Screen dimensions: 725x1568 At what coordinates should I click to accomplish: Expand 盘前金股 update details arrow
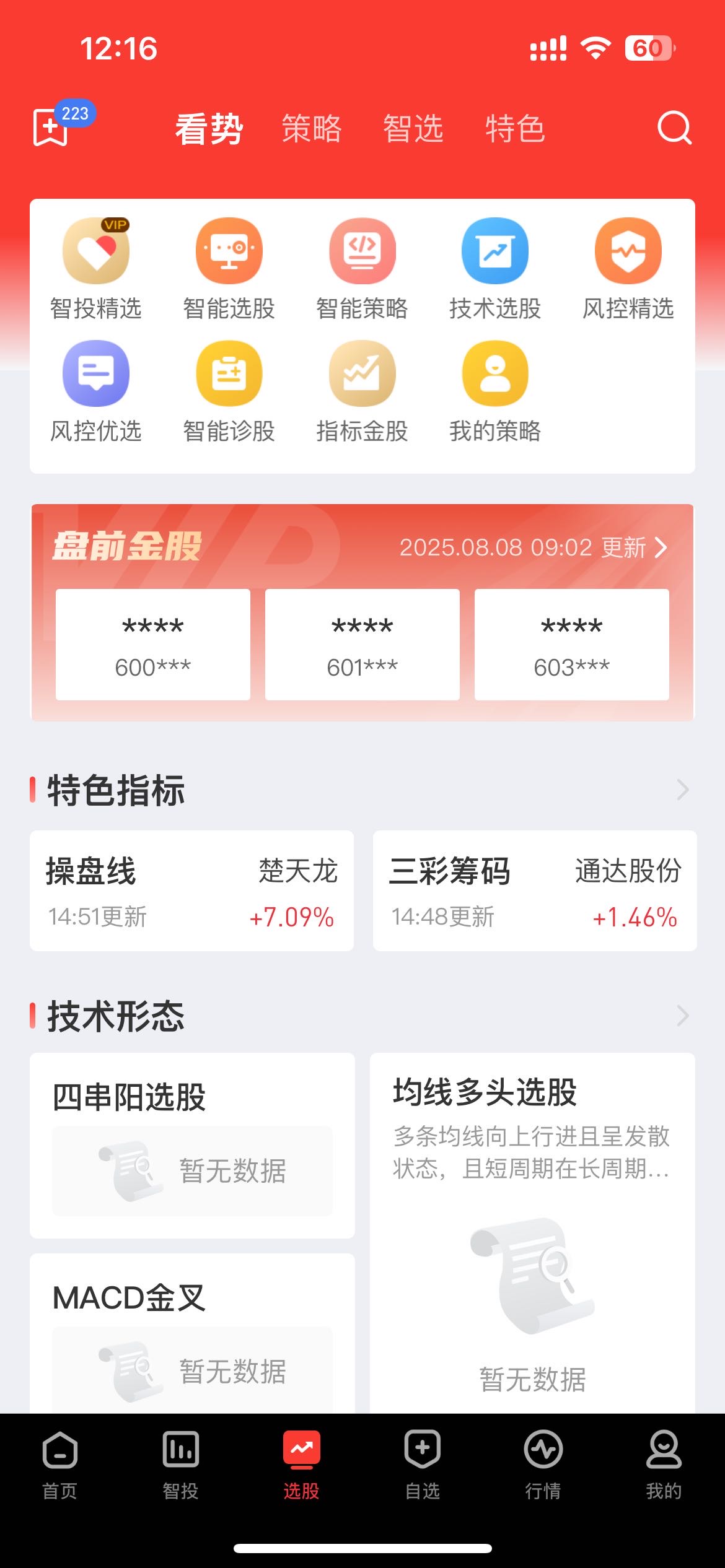pos(661,547)
